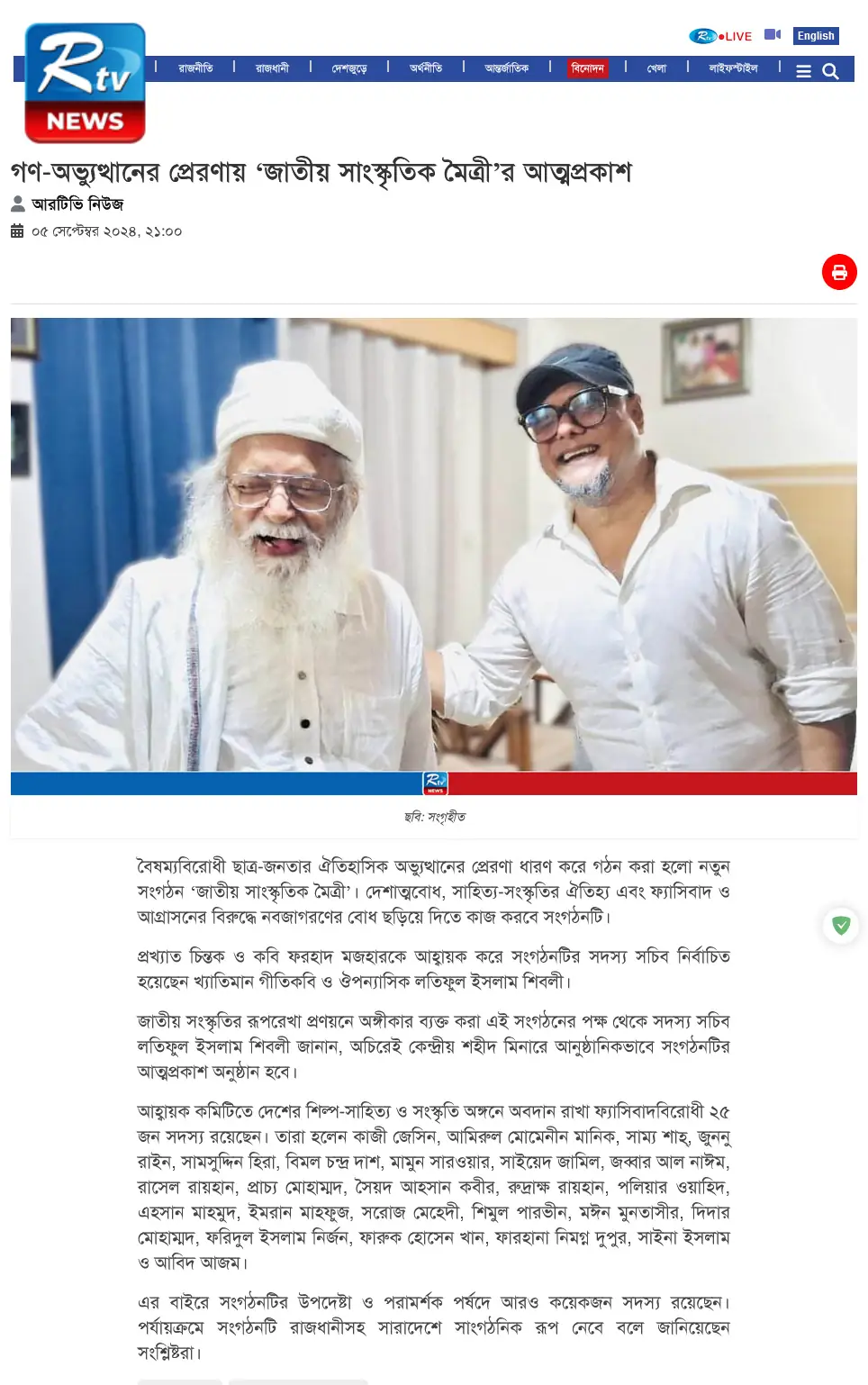Open the খেলা section

pos(656,68)
